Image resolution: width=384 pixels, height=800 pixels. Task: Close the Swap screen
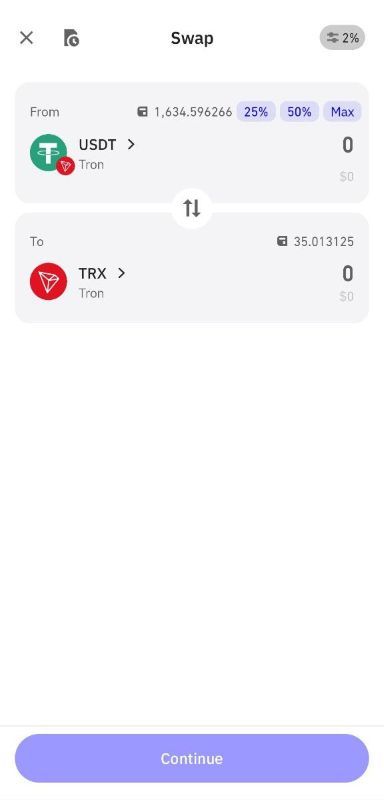click(26, 38)
